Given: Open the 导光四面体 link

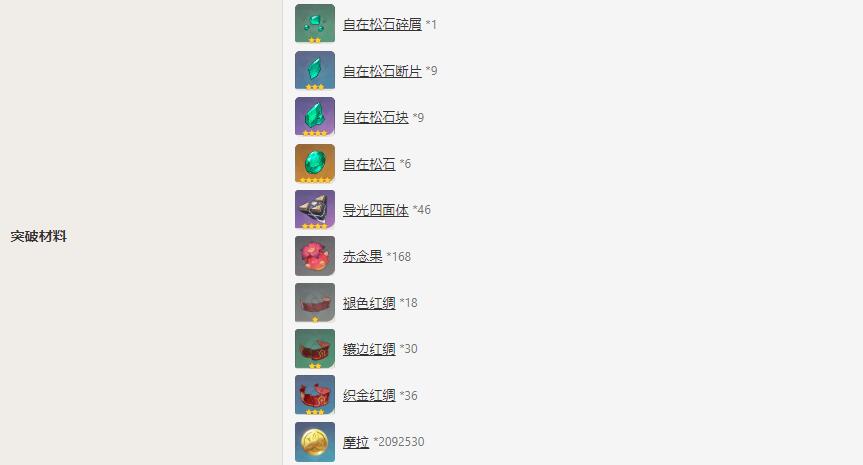Looking at the screenshot, I should pos(375,210).
